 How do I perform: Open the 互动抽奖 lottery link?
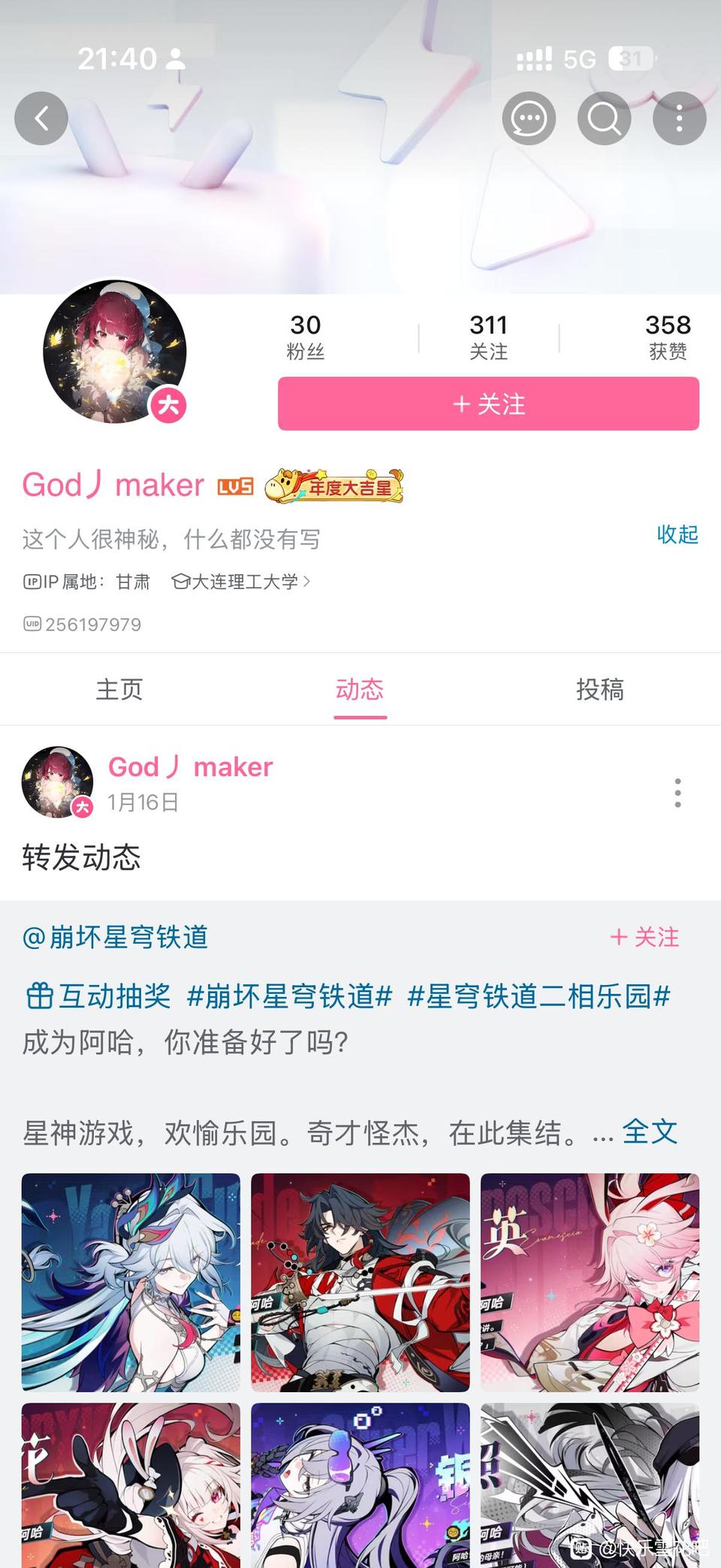click(x=99, y=996)
